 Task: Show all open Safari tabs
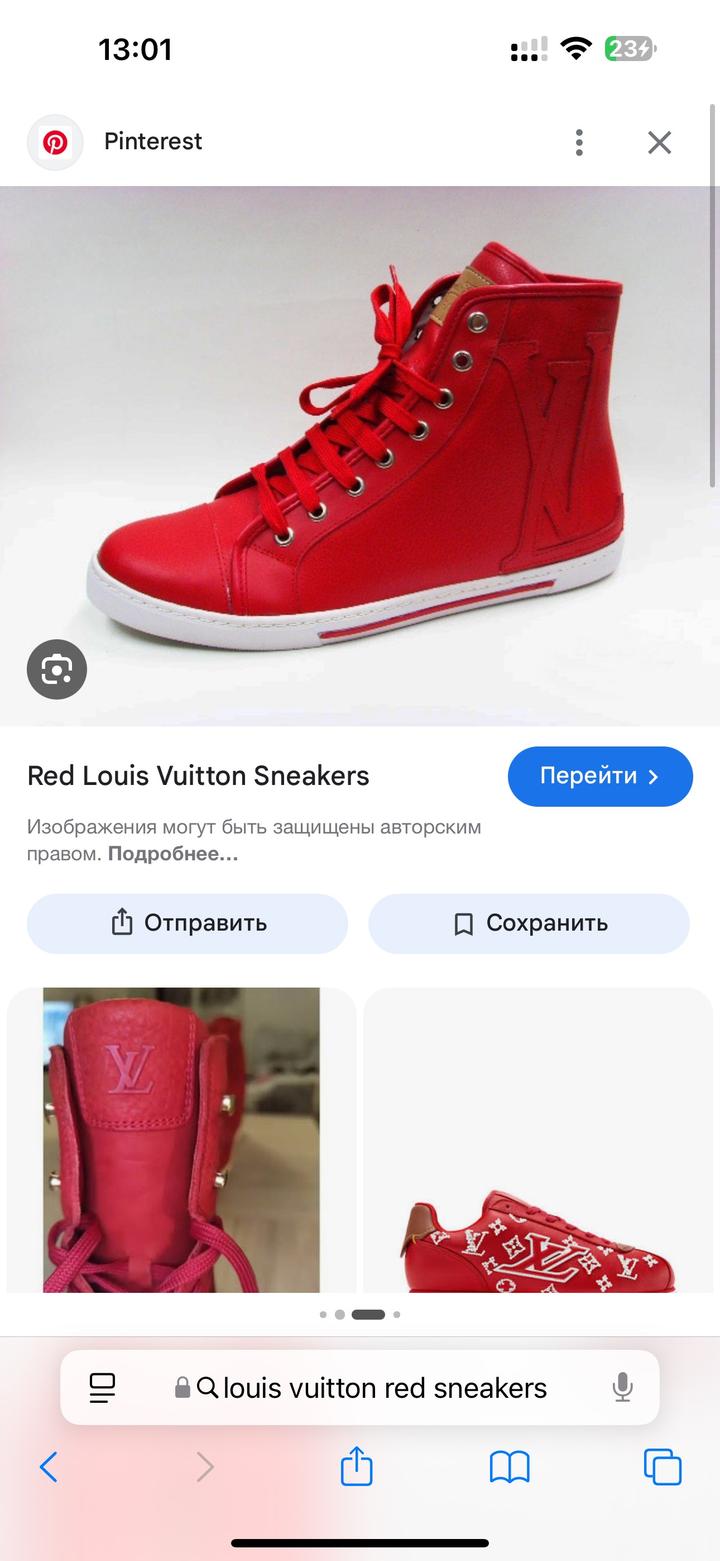(662, 1467)
